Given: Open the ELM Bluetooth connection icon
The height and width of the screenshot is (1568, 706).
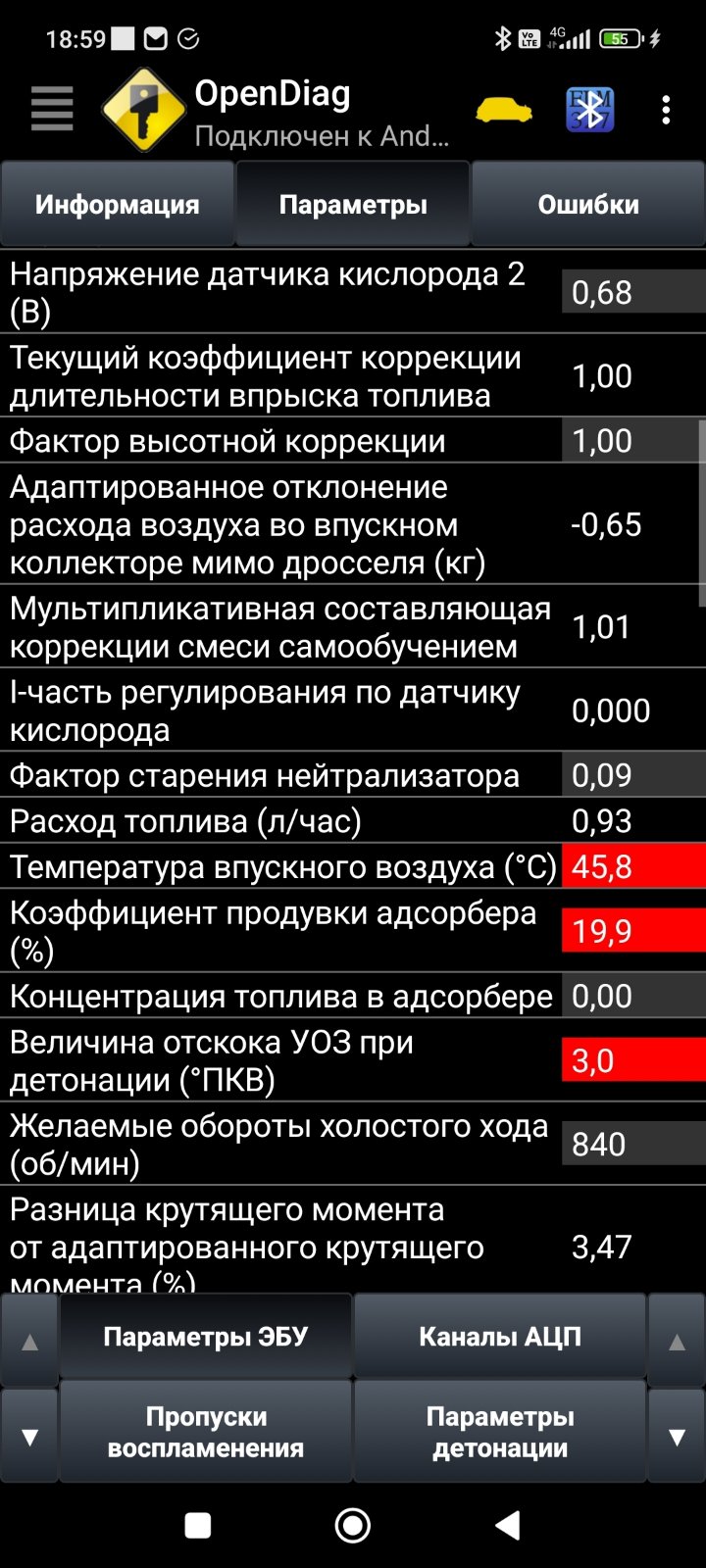Looking at the screenshot, I should coord(589,110).
